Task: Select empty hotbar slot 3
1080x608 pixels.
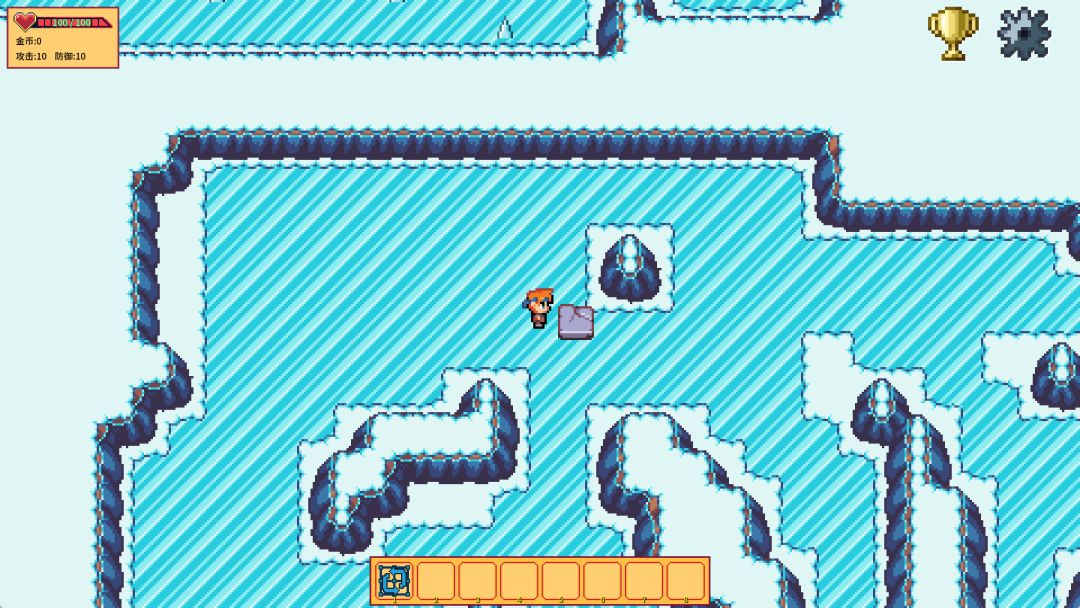Action: click(x=477, y=581)
